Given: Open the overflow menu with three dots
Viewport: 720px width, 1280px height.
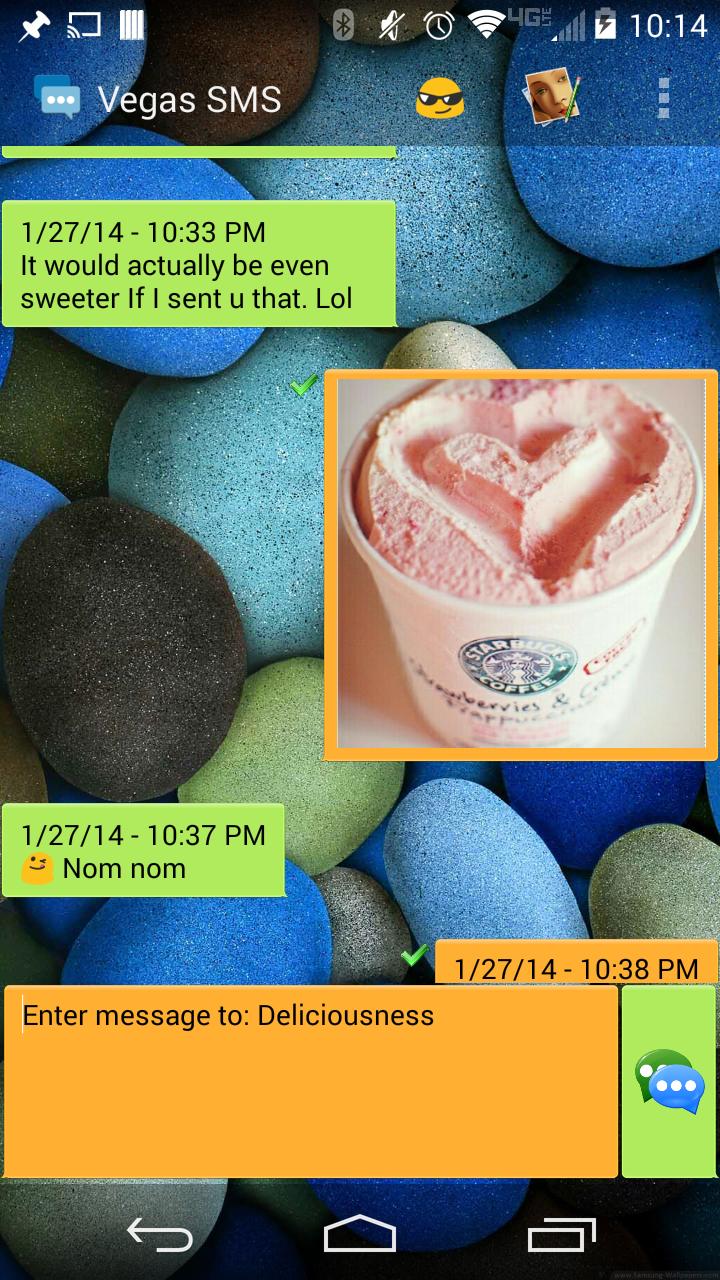Looking at the screenshot, I should click(x=665, y=99).
